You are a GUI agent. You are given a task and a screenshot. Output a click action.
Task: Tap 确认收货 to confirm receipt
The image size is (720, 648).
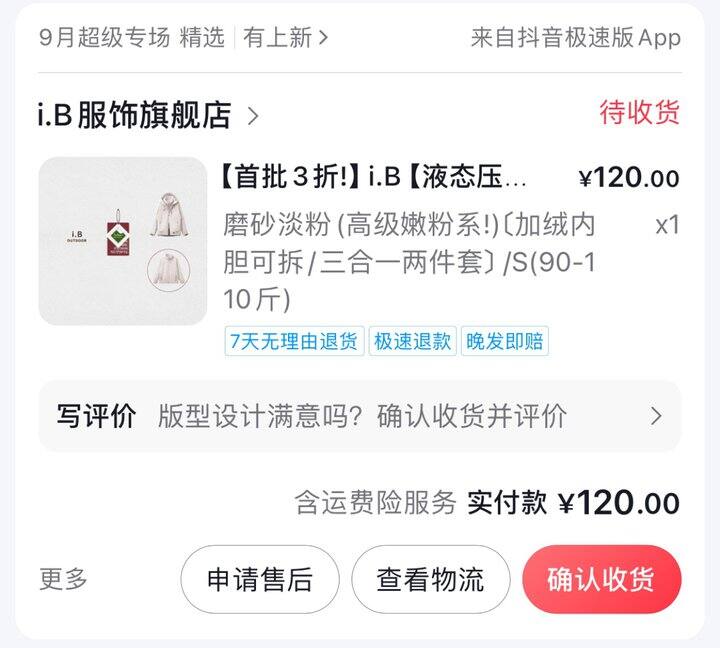point(601,579)
